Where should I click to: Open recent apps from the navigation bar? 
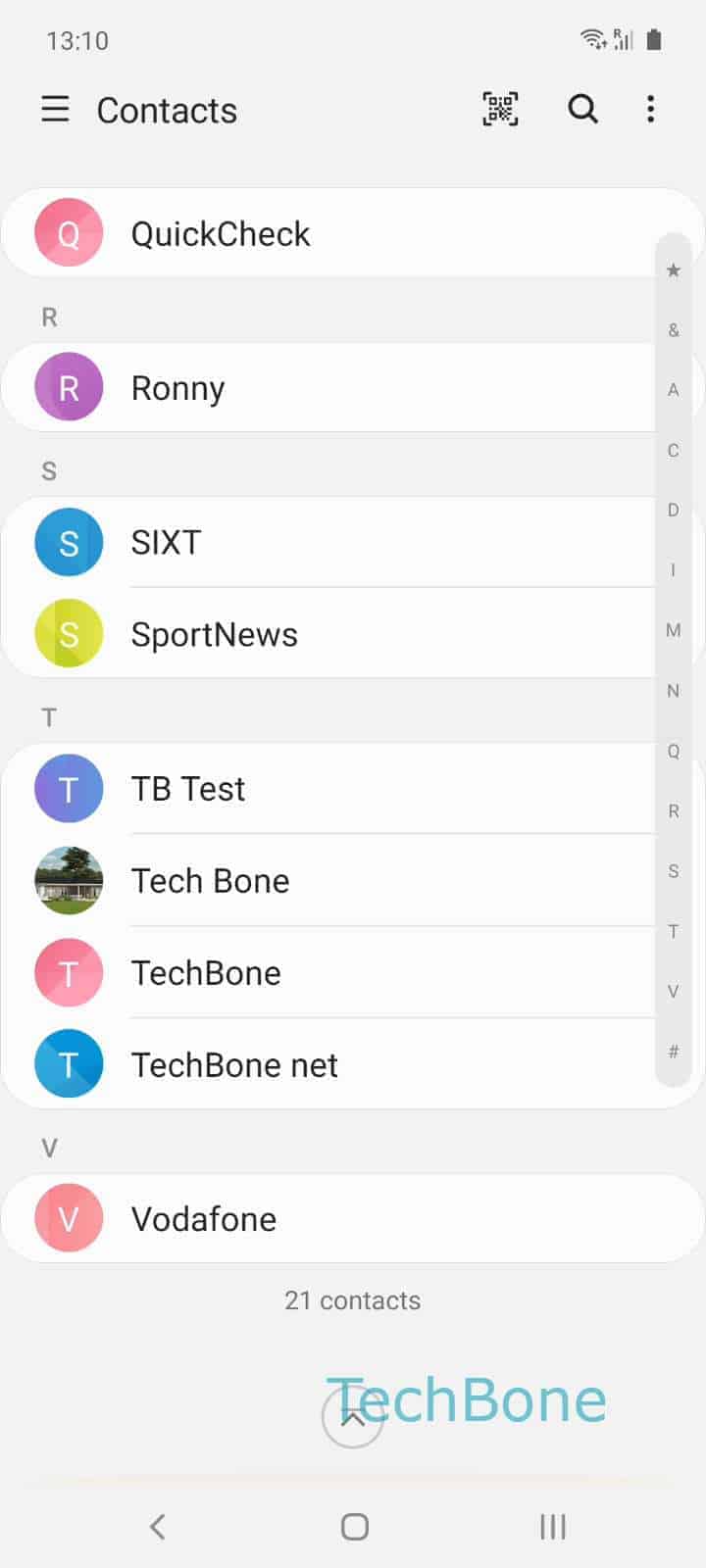click(x=553, y=1526)
